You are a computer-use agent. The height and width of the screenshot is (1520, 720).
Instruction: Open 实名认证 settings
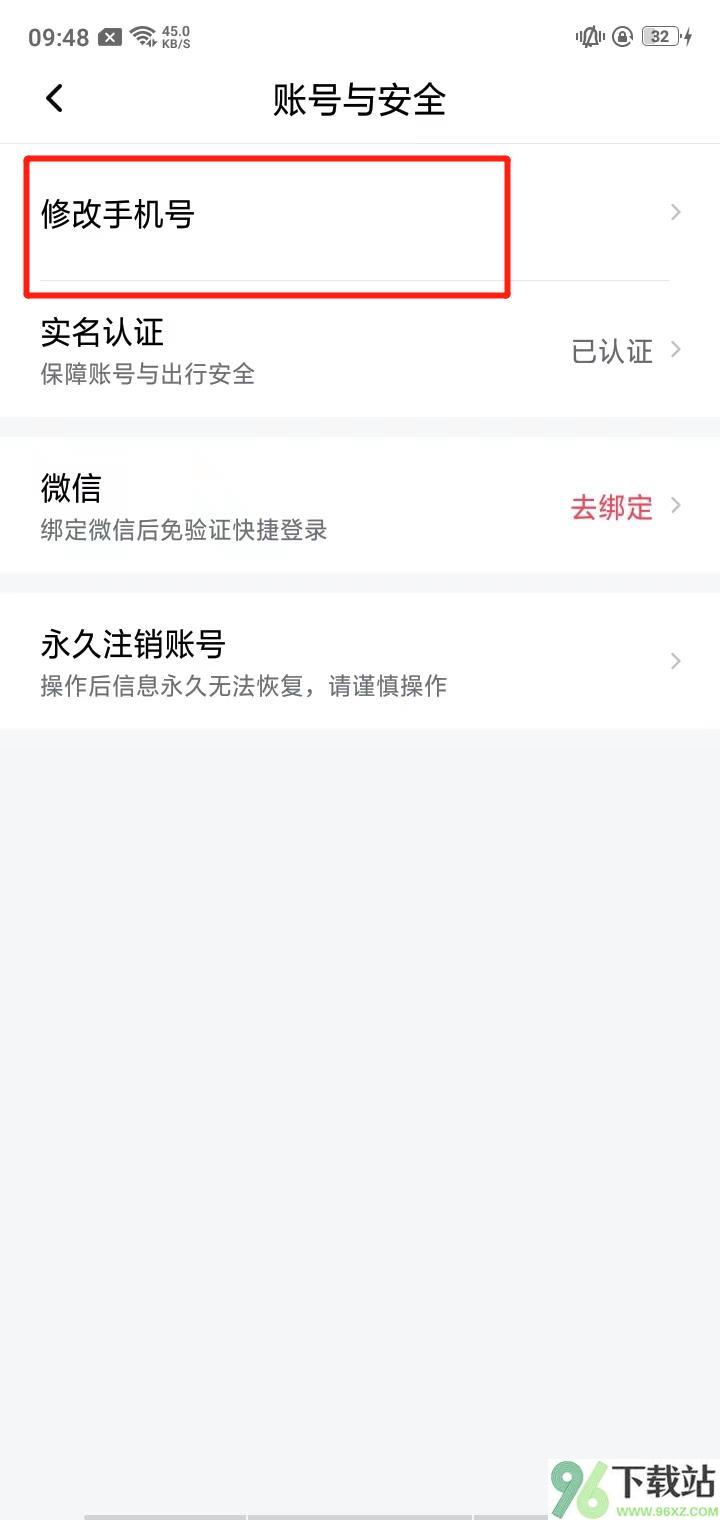point(360,350)
